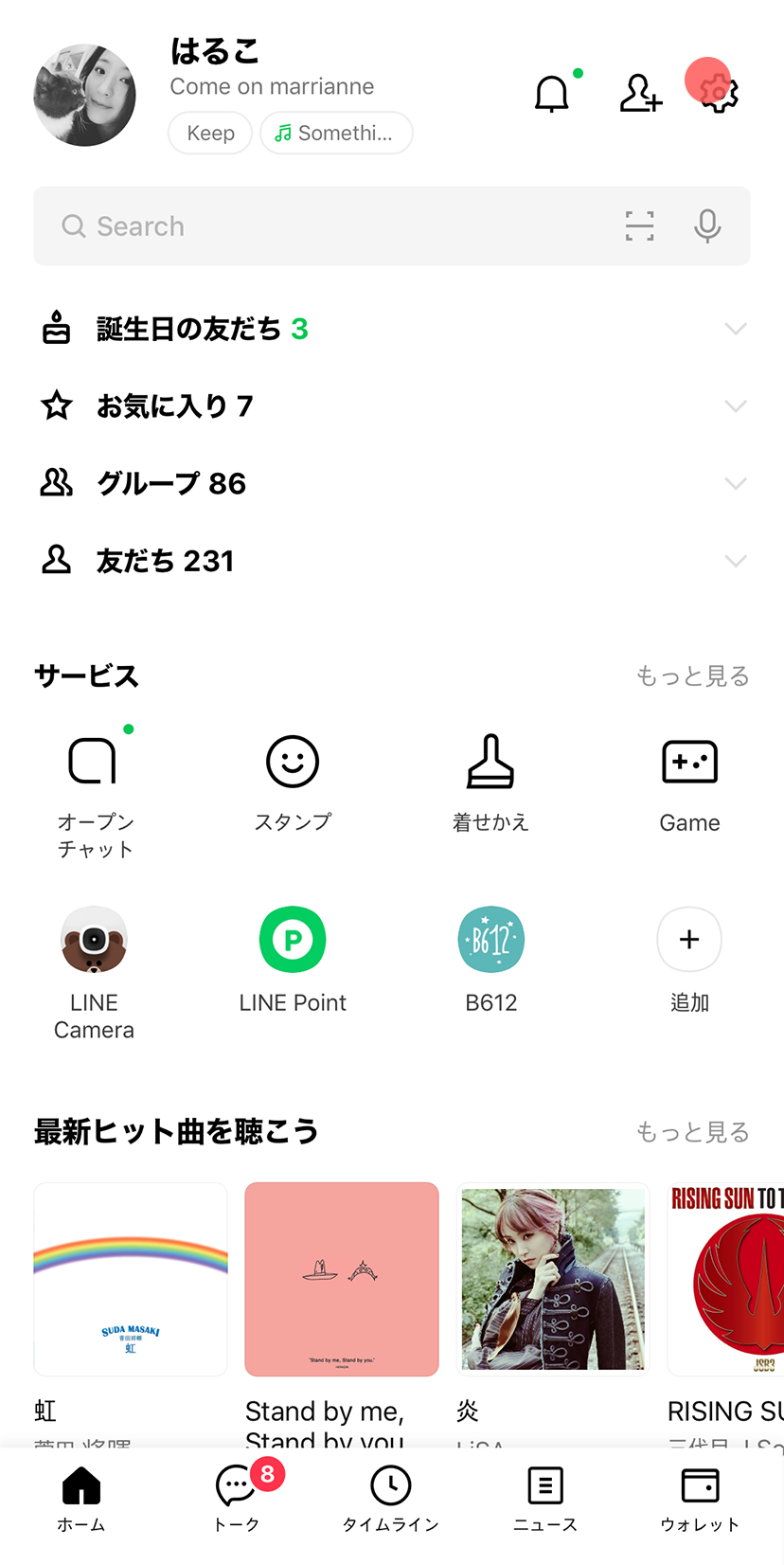Open もっと見る link beside サービス
Viewport: 784px width, 1565px height.
tap(692, 675)
